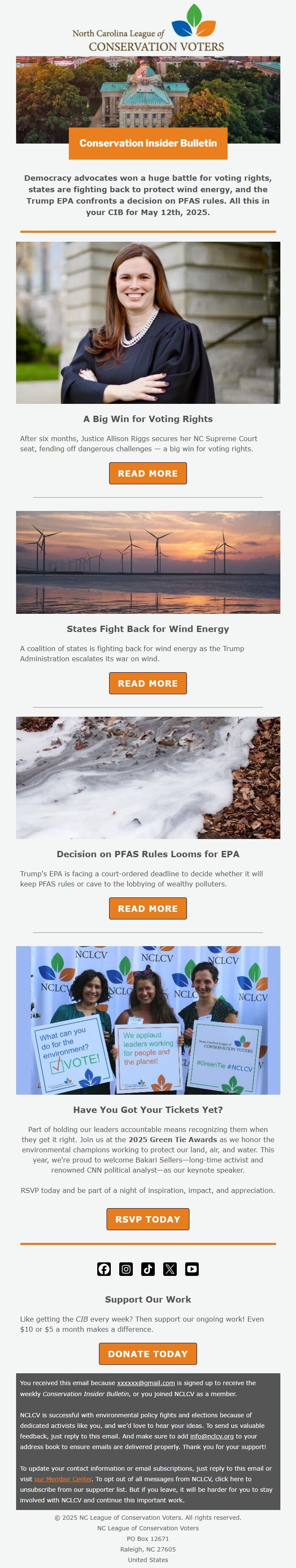
Task: Open Read More under Decision on PFAS Rules
Action: 148,908
